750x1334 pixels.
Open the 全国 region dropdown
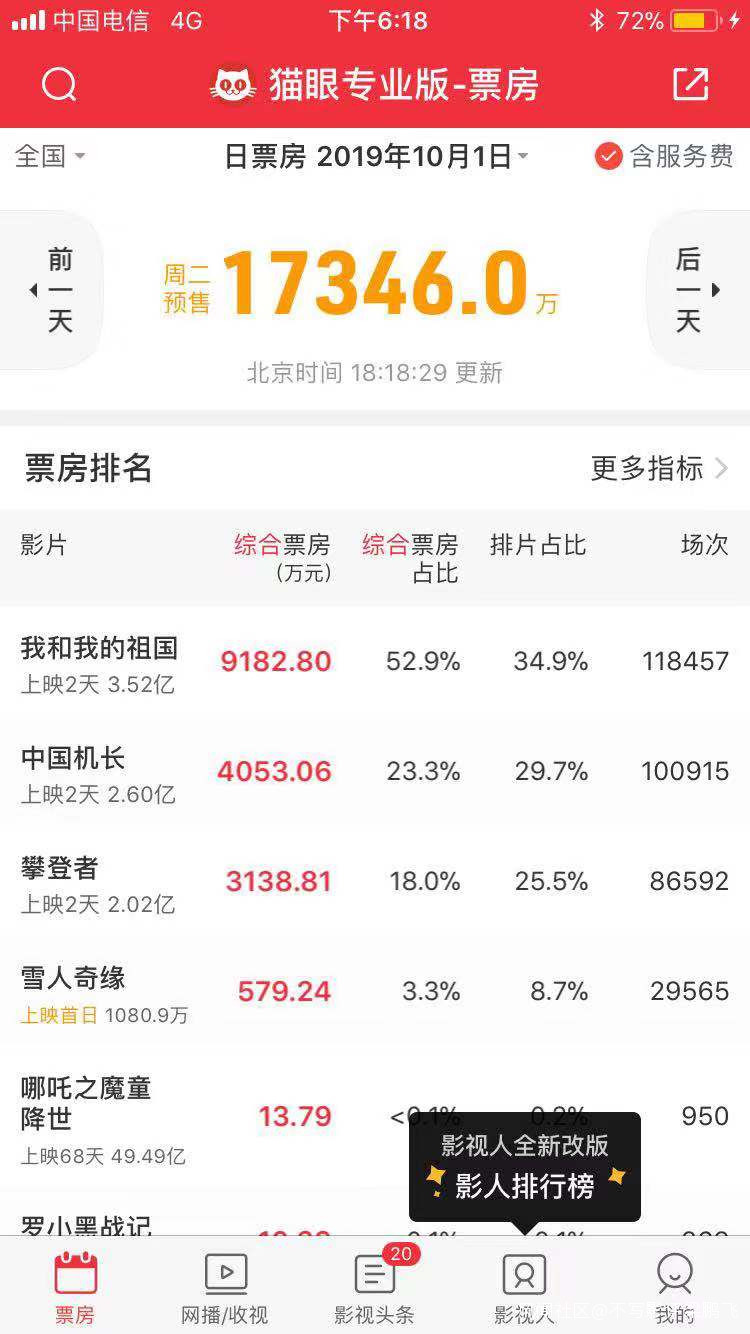50,156
